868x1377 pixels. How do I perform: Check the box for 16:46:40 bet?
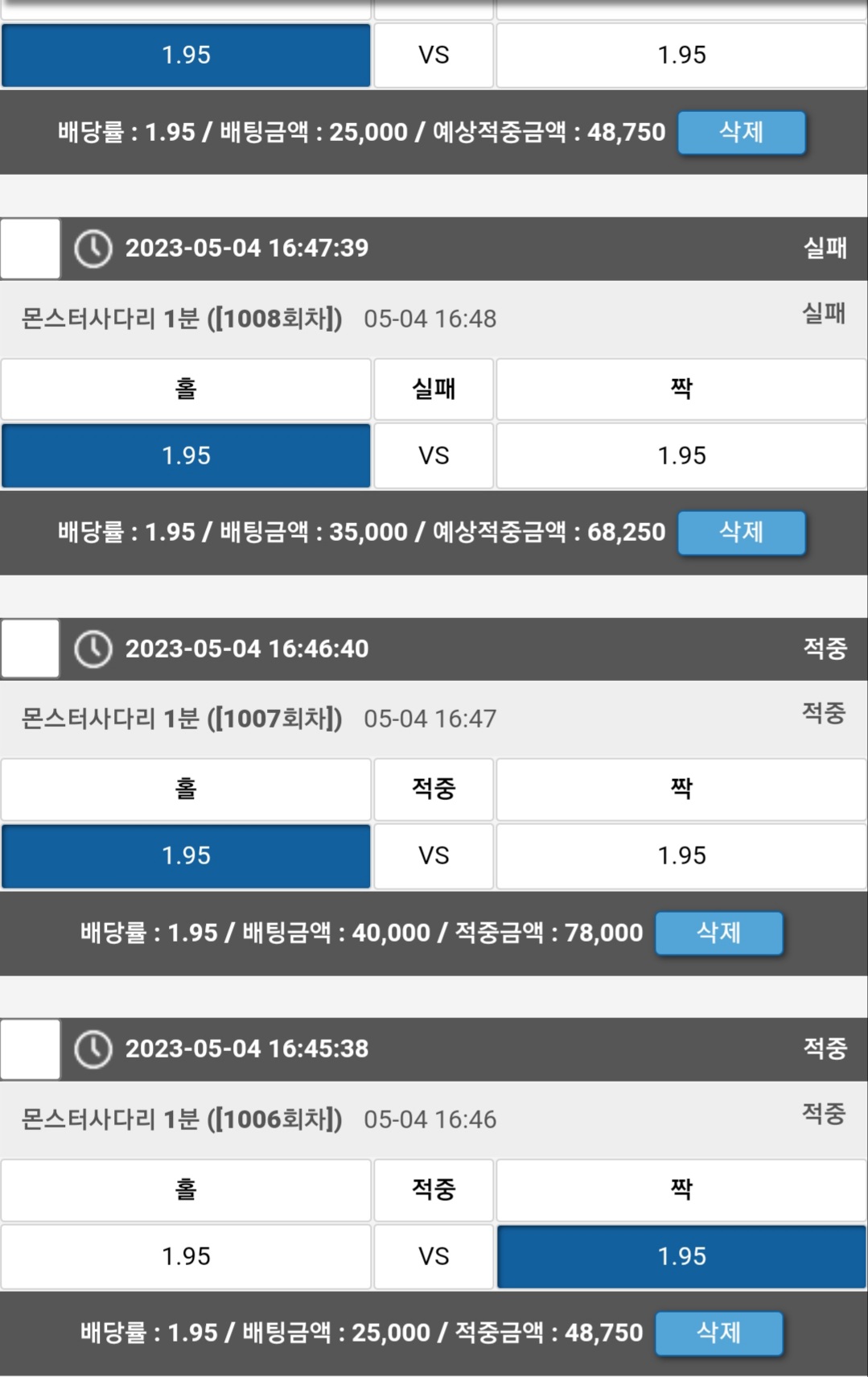[31, 649]
